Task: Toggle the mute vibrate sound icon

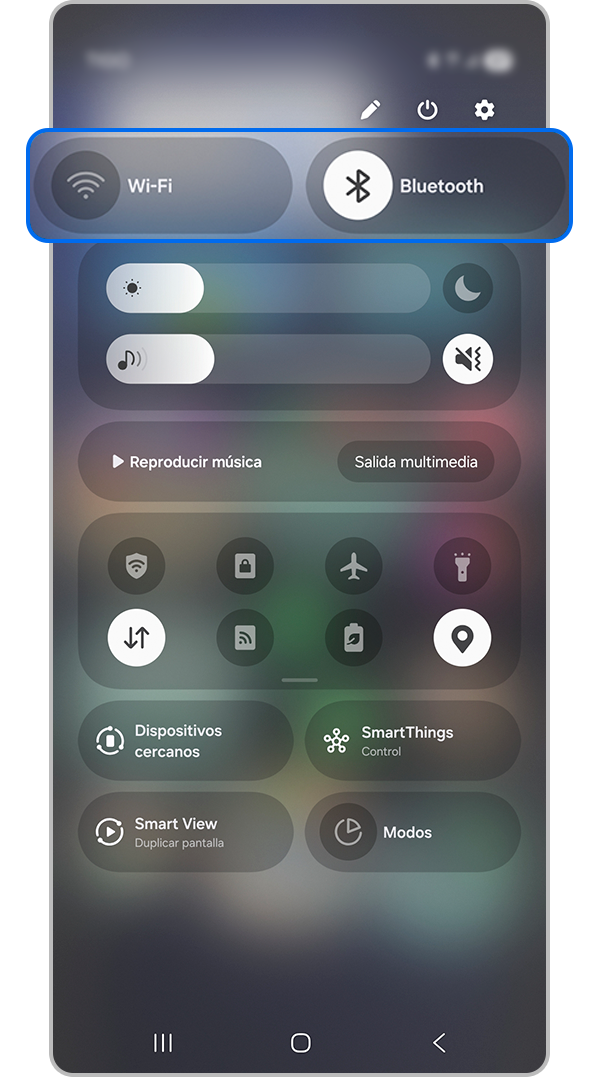Action: point(468,359)
